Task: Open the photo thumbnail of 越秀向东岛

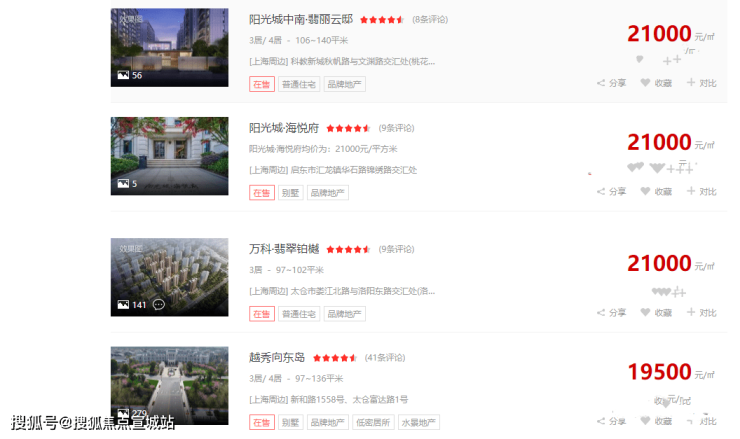Action: (x=169, y=386)
